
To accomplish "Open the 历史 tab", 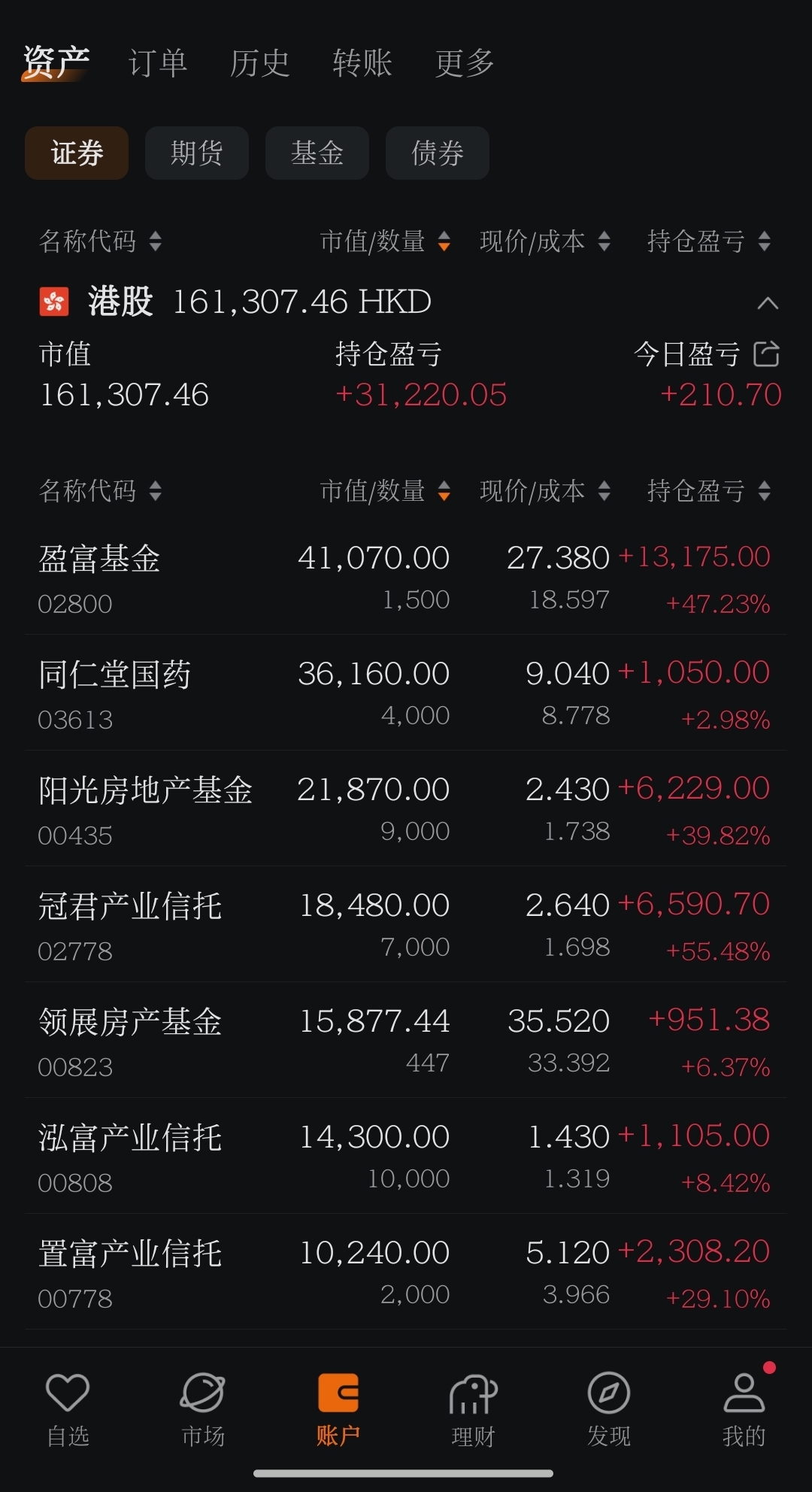I will pos(259,63).
